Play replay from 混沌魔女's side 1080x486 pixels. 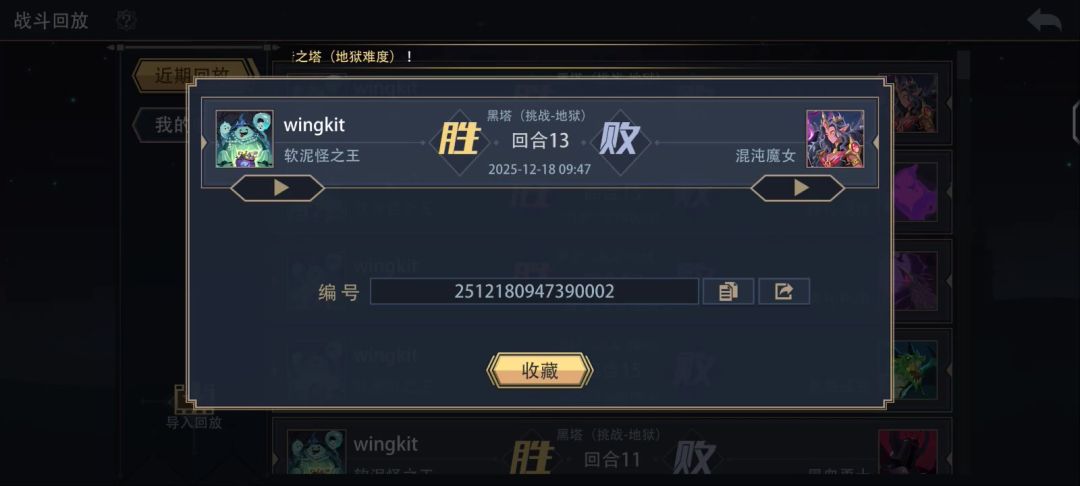tap(798, 188)
